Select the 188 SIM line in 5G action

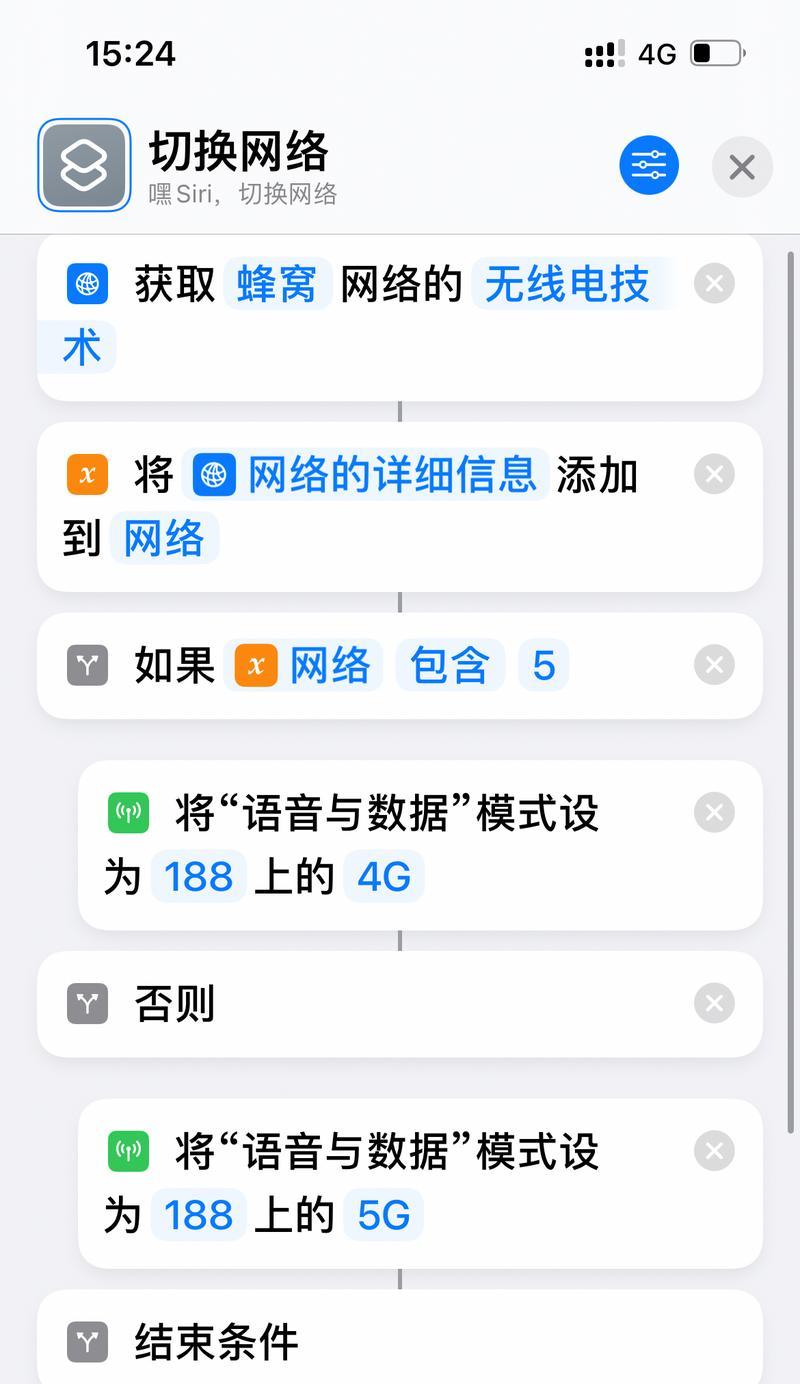coord(198,1215)
